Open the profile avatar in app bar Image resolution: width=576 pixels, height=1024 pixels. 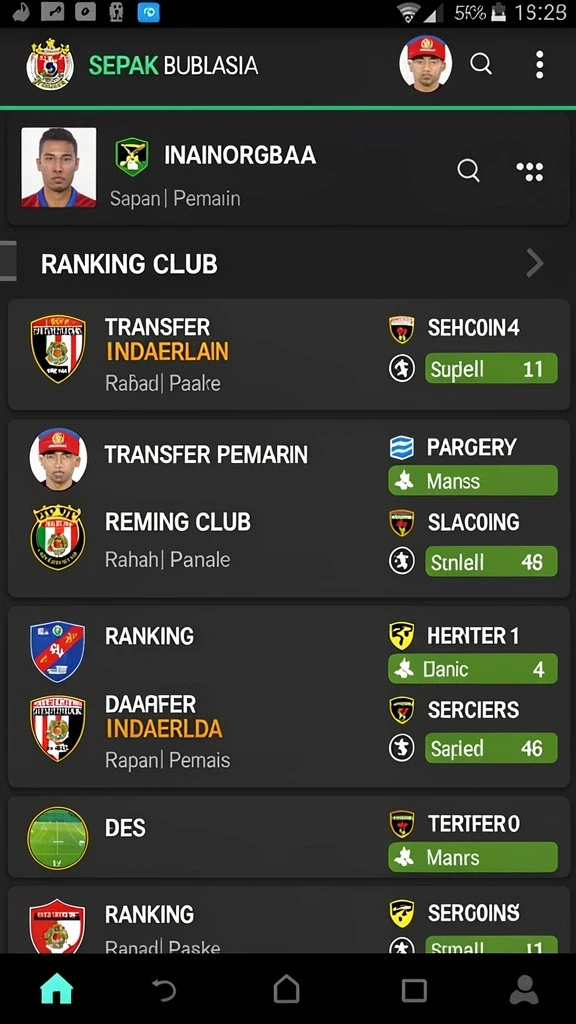(426, 63)
